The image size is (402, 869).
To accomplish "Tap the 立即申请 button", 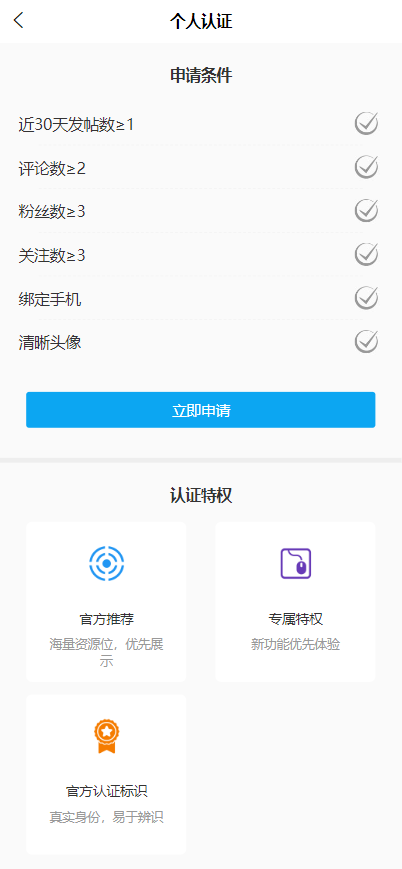I will (x=201, y=410).
